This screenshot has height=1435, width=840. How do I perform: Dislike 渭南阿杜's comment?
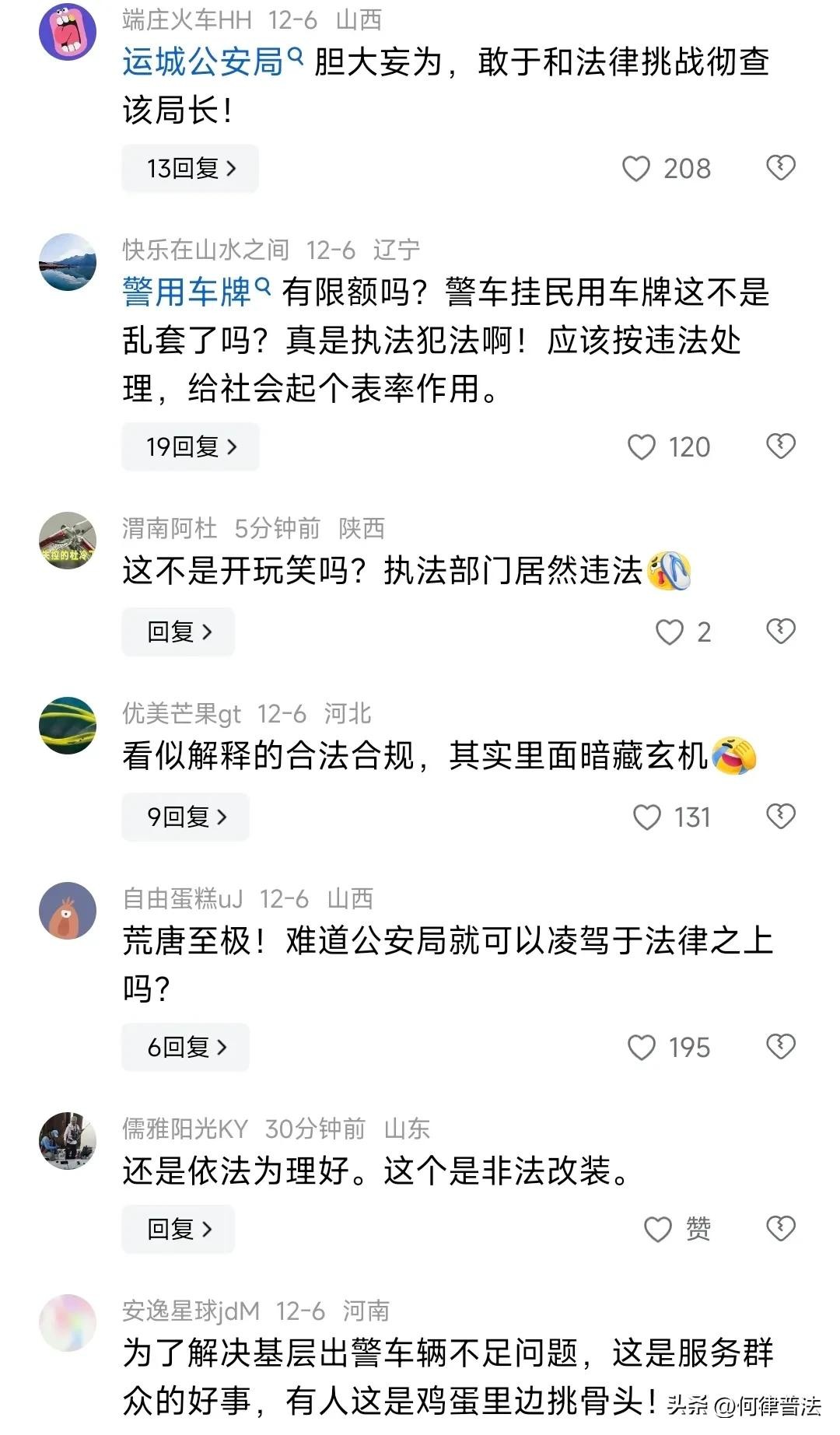[780, 632]
